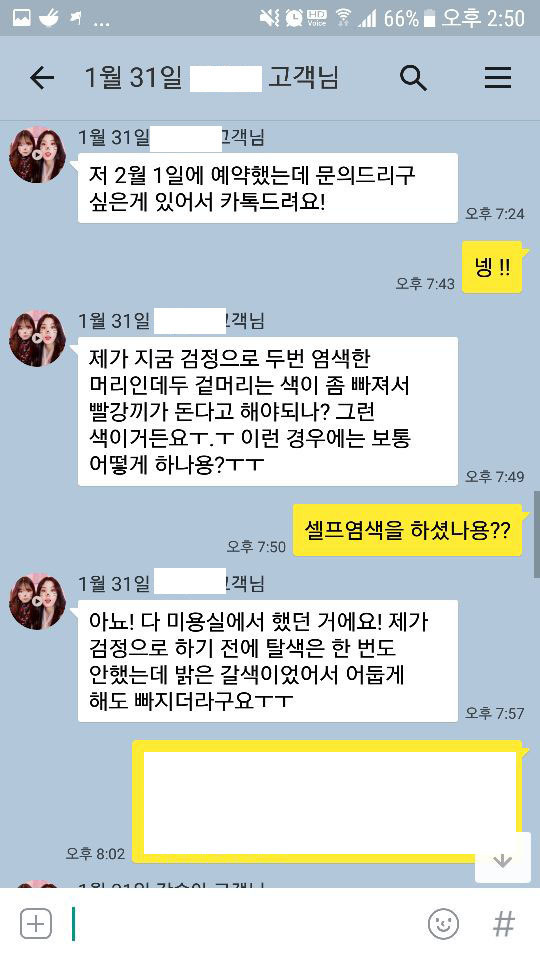540x960 pixels.
Task: Open the emoticon picker
Action: pyautogui.click(x=443, y=923)
